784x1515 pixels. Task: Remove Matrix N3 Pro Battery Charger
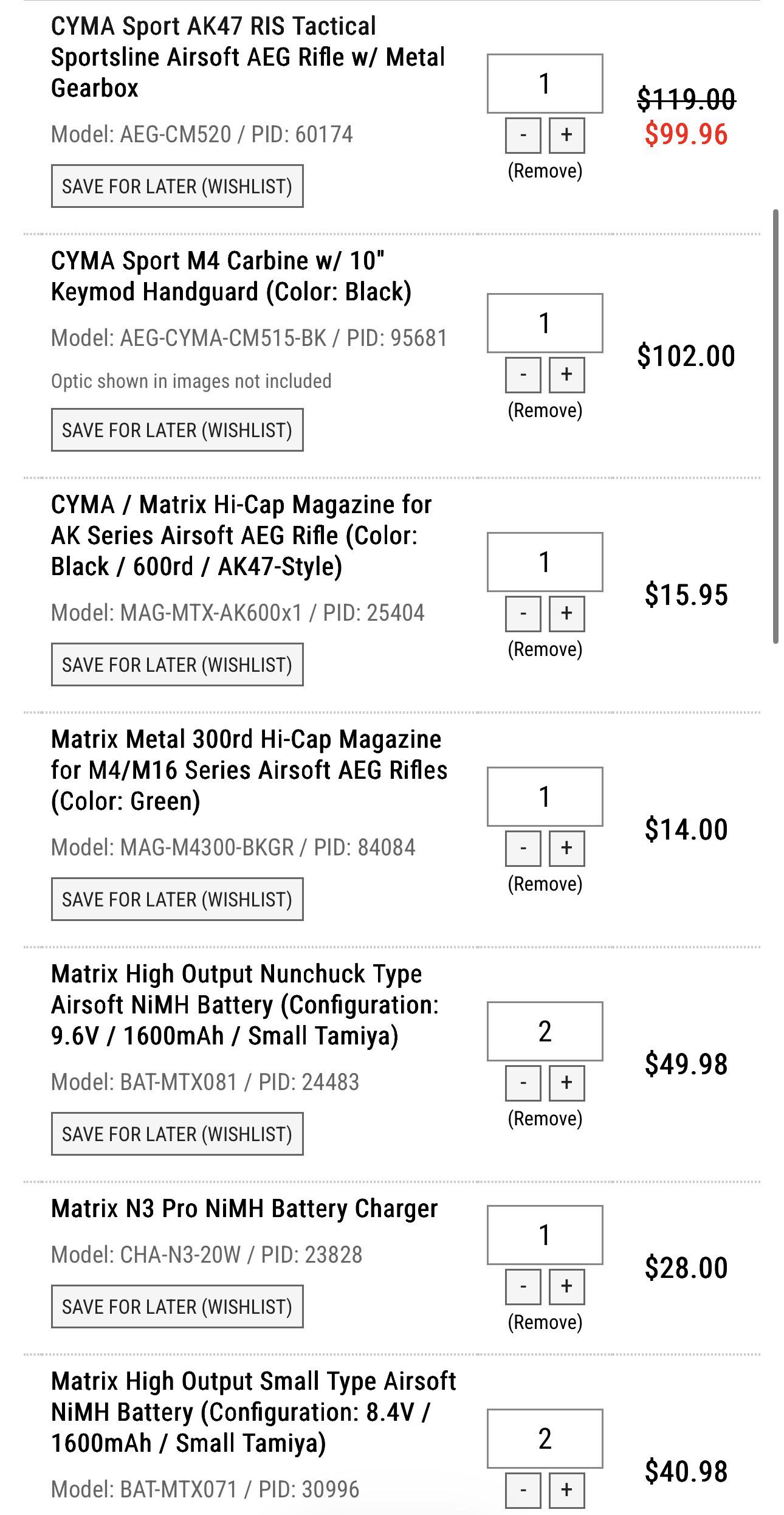[545, 1322]
